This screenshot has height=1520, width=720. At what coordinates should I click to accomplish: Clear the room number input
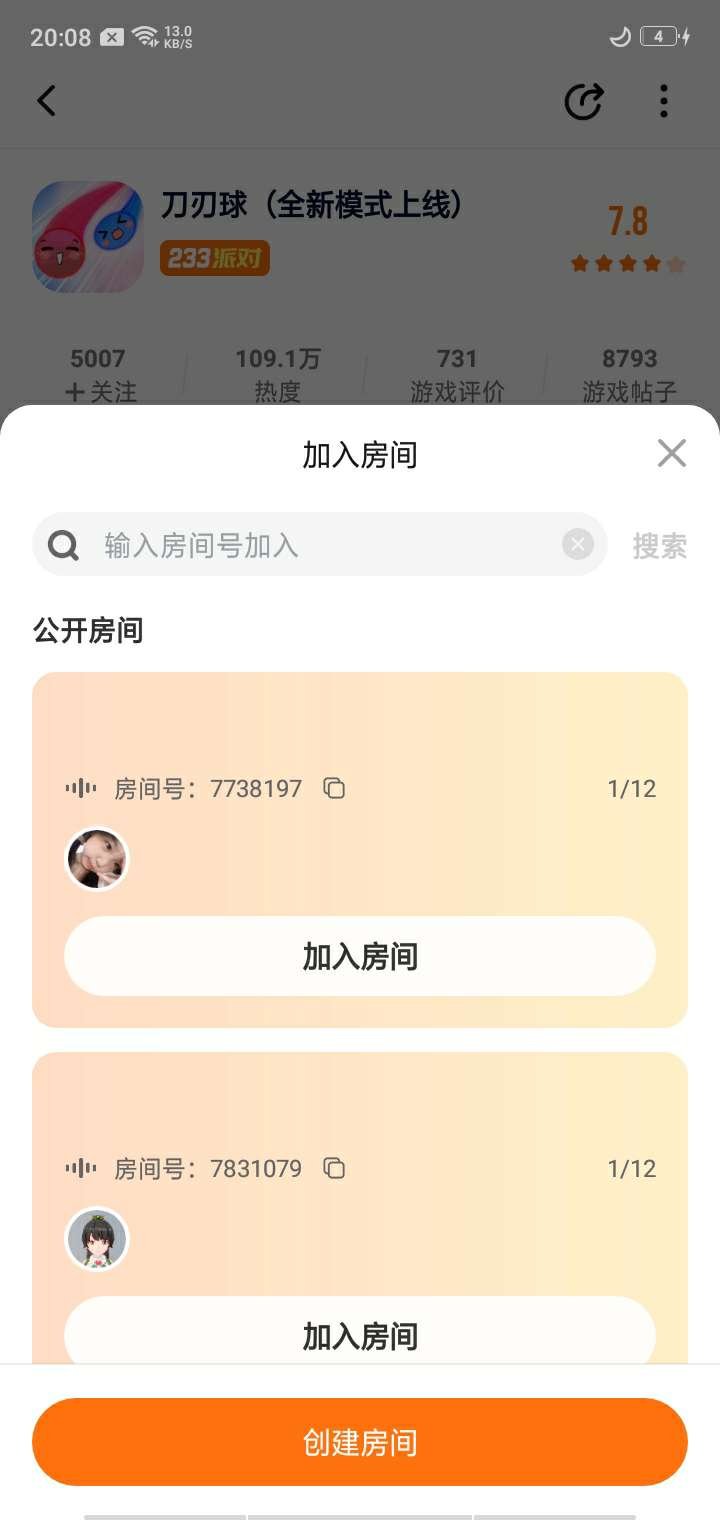[x=578, y=545]
